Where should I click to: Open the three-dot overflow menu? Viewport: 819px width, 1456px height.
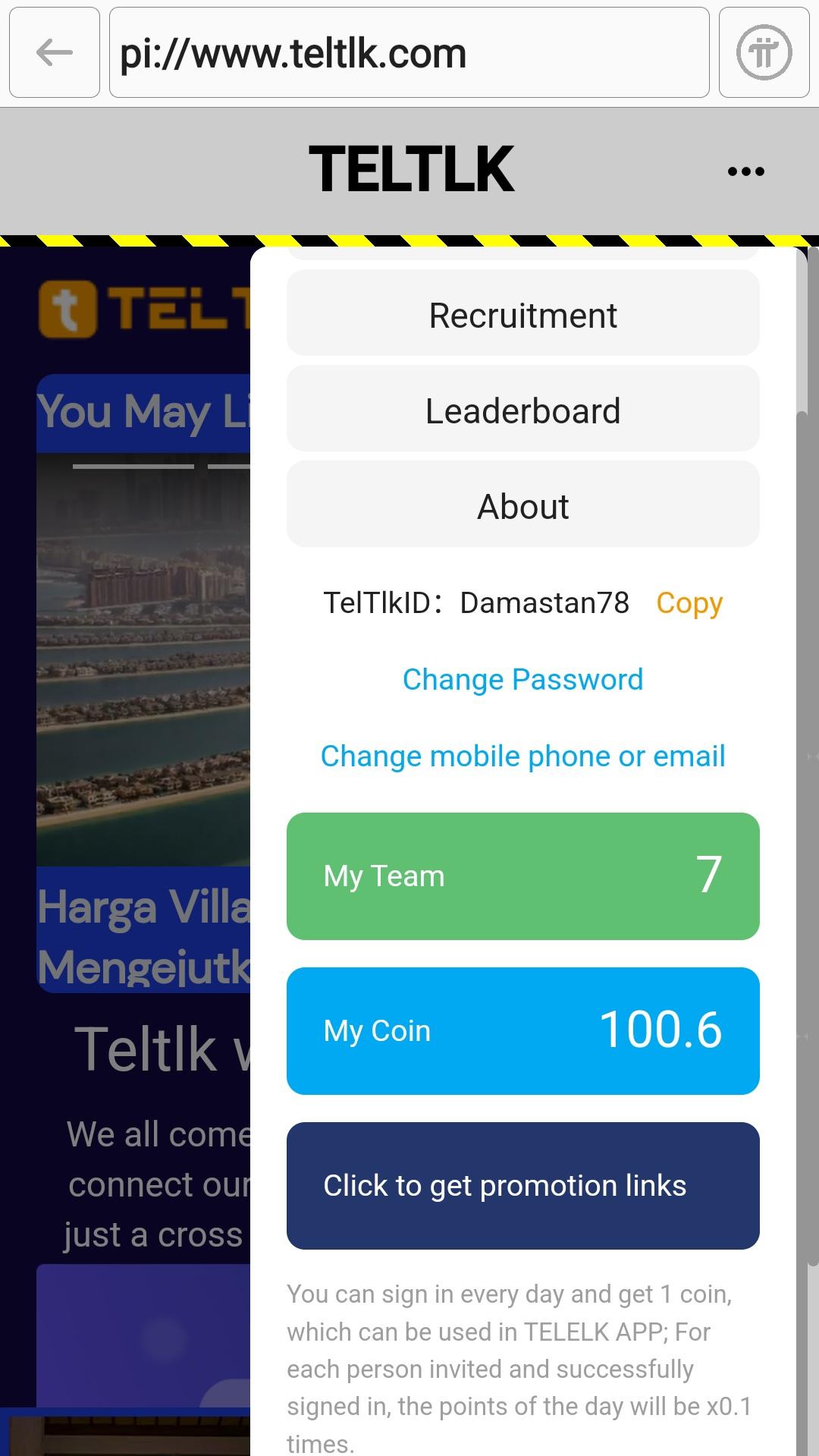pyautogui.click(x=745, y=171)
